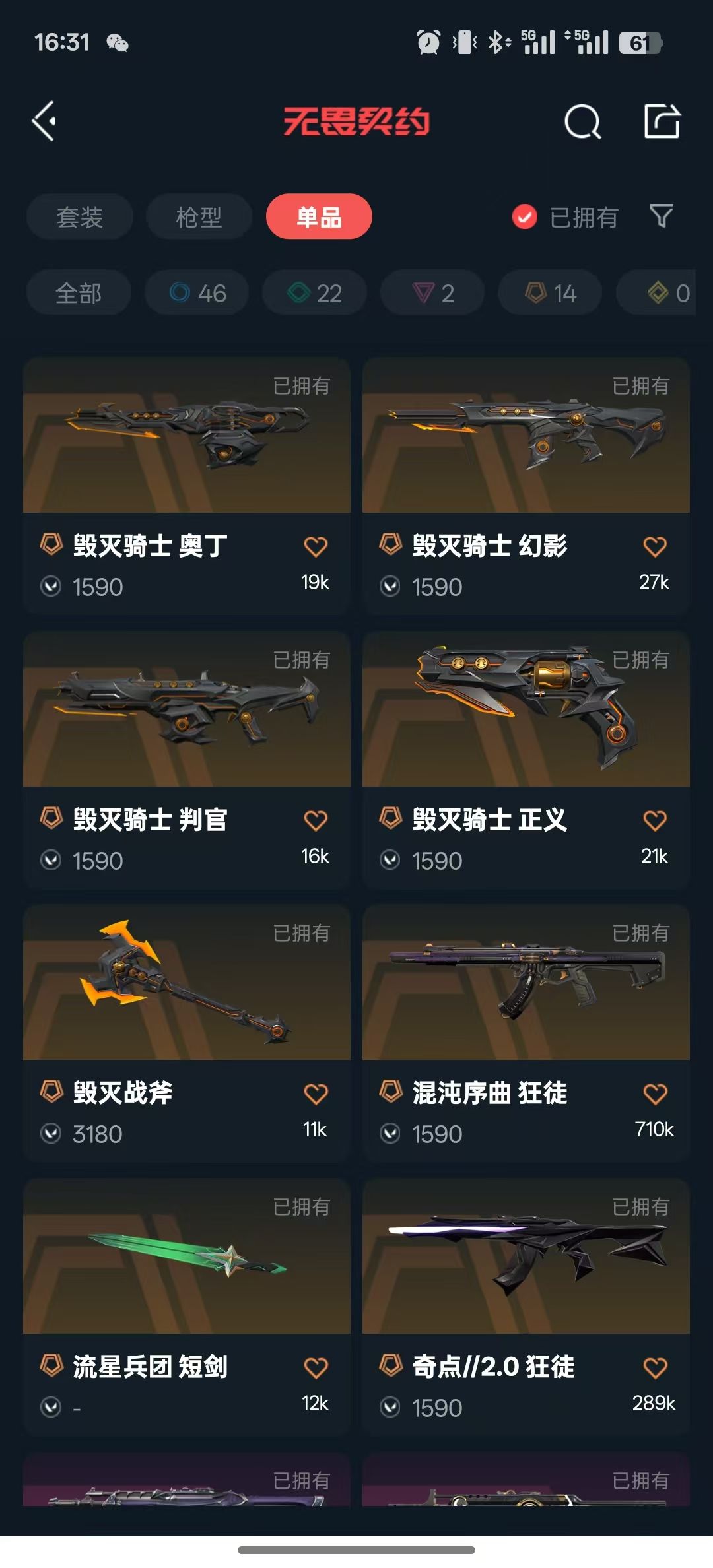713x1568 pixels.
Task: Like the 毁灭骑士 判官 skin
Action: point(316,820)
